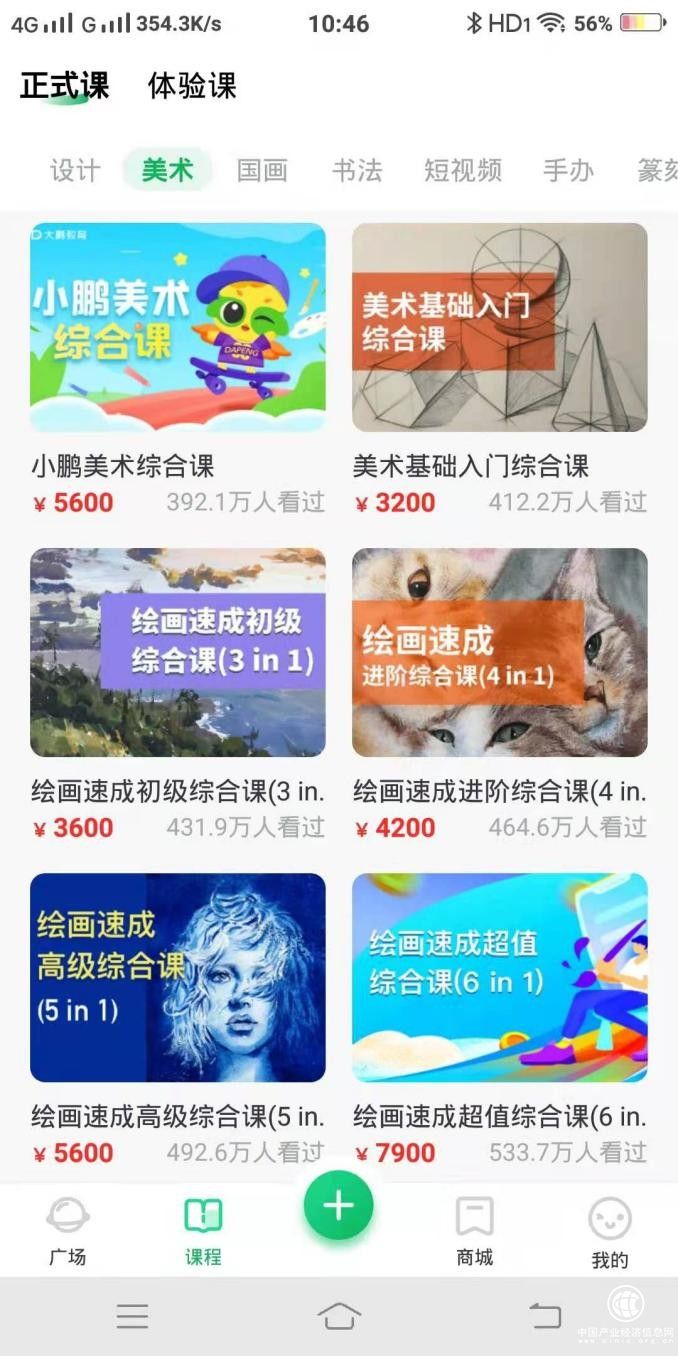The image size is (678, 1356).
Task: Tap the green plus button
Action: [x=338, y=1206]
